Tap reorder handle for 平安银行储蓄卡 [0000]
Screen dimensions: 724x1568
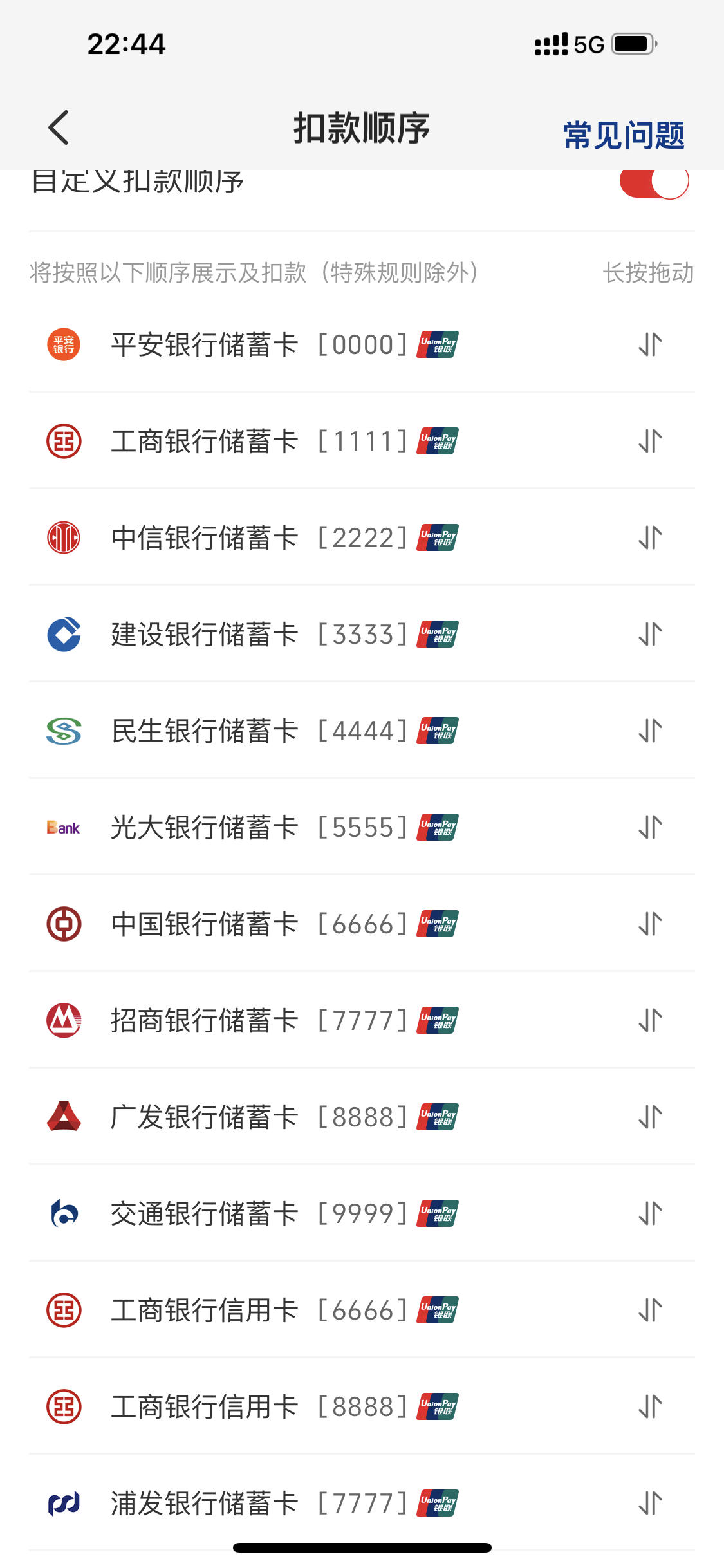click(650, 344)
